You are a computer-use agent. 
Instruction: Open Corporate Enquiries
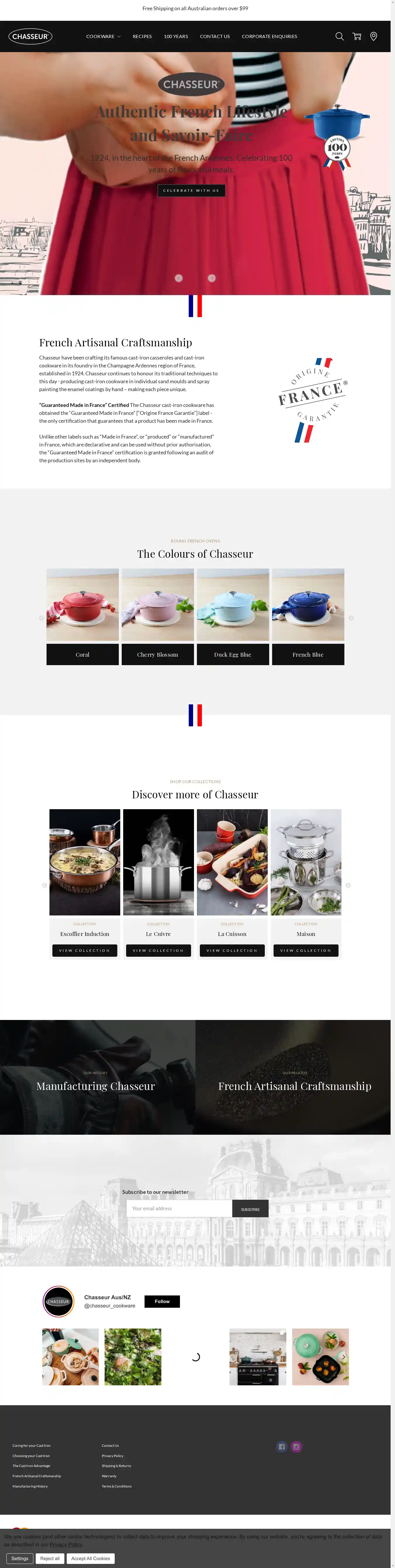[x=269, y=37]
